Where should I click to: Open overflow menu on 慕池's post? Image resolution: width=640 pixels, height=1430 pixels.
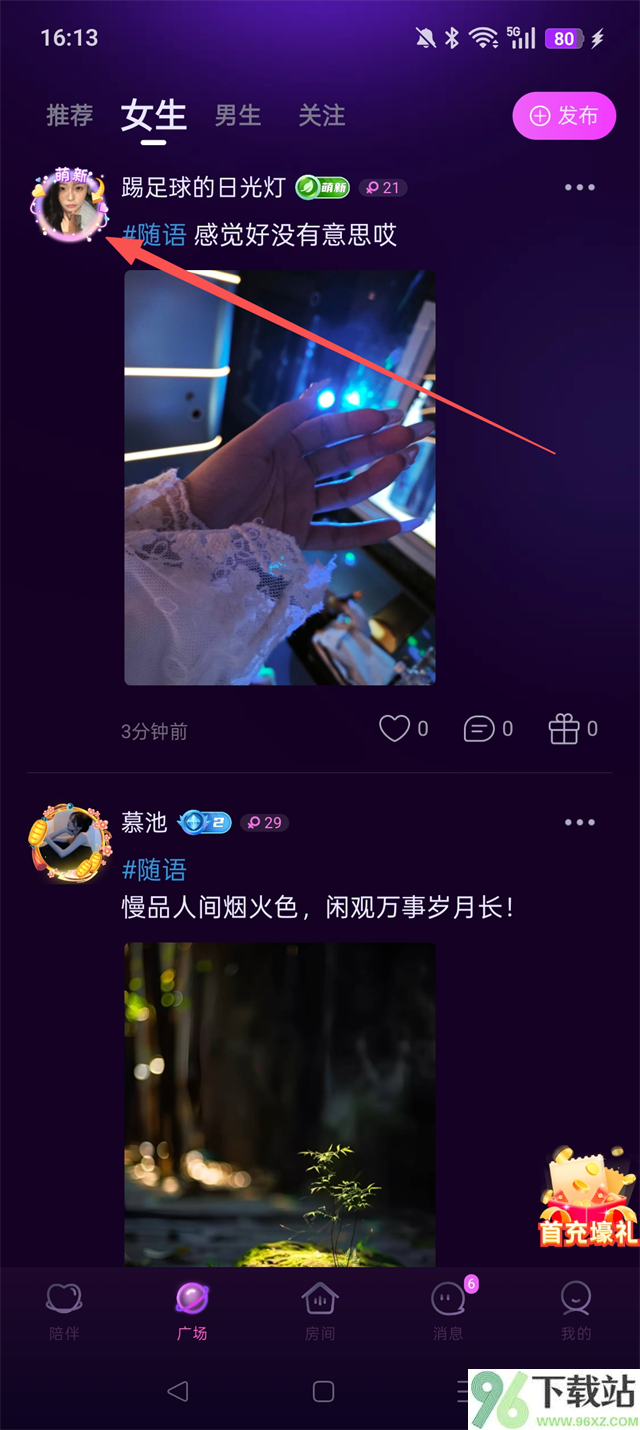point(579,822)
